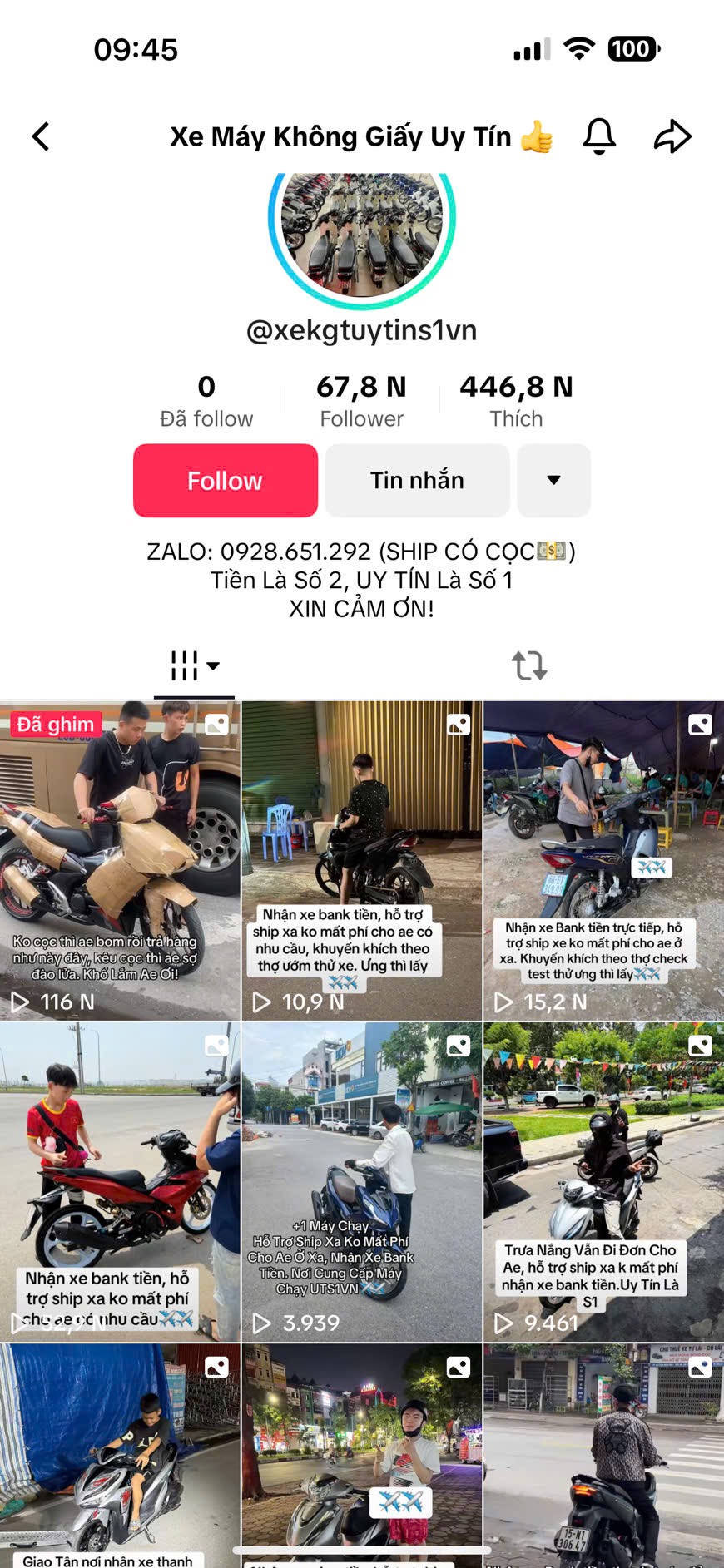Image resolution: width=724 pixels, height=1568 pixels.
Task: Open the Follower count list
Action: tap(361, 401)
